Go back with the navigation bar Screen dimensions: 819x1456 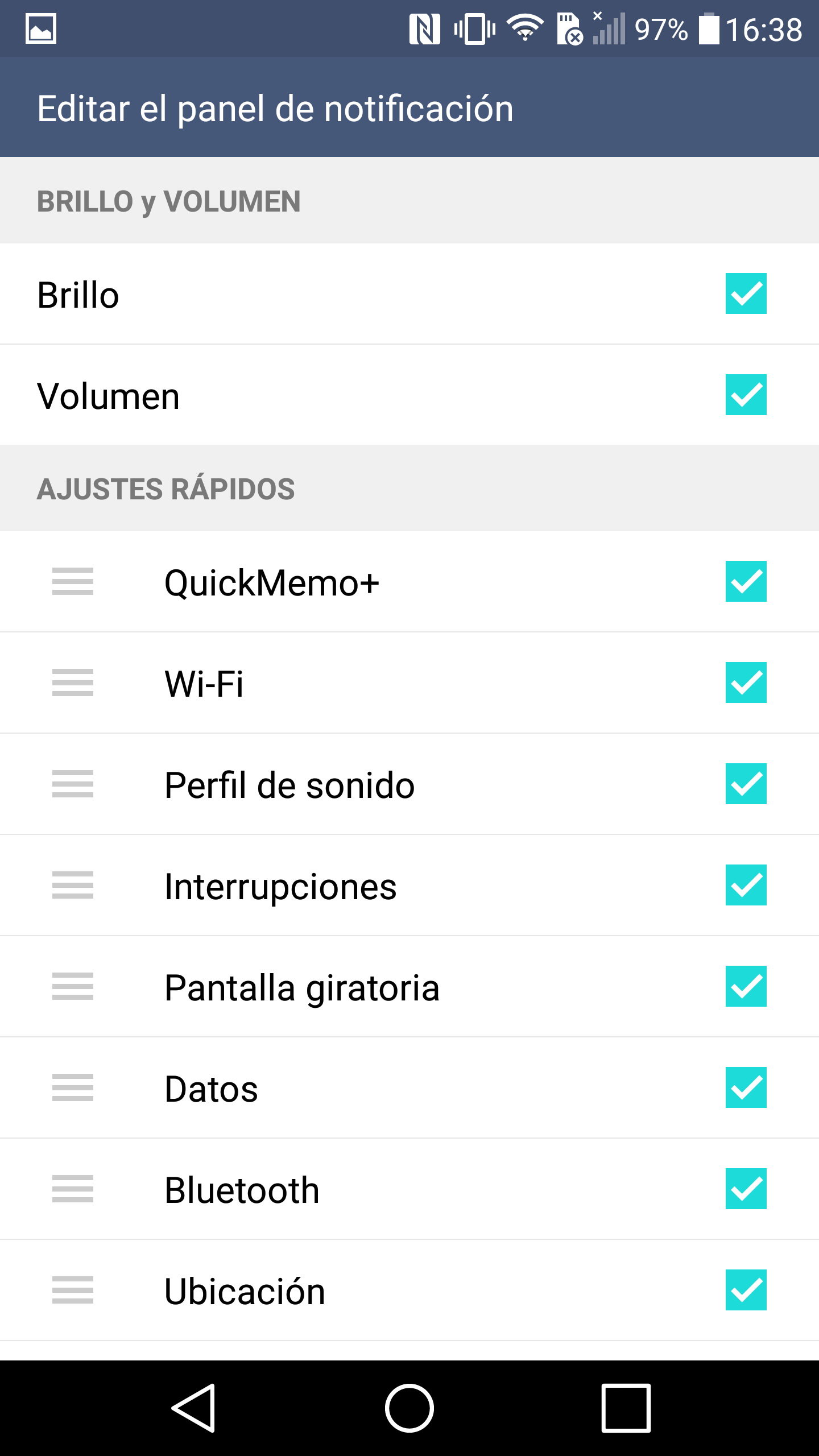pyautogui.click(x=193, y=1408)
